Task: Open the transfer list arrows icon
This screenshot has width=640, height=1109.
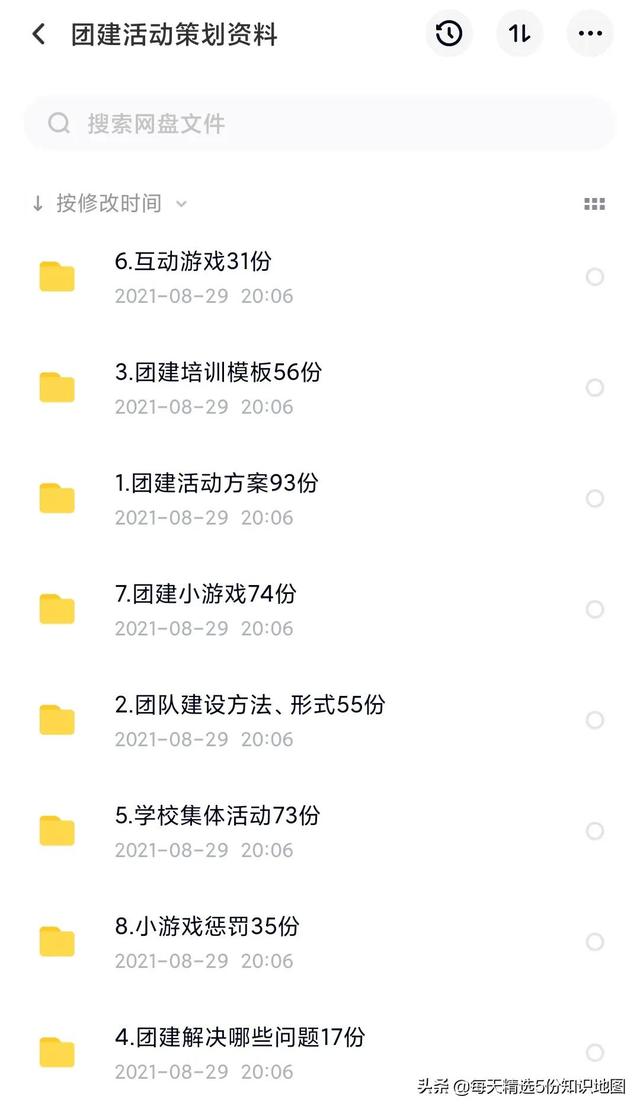Action: pyautogui.click(x=519, y=34)
